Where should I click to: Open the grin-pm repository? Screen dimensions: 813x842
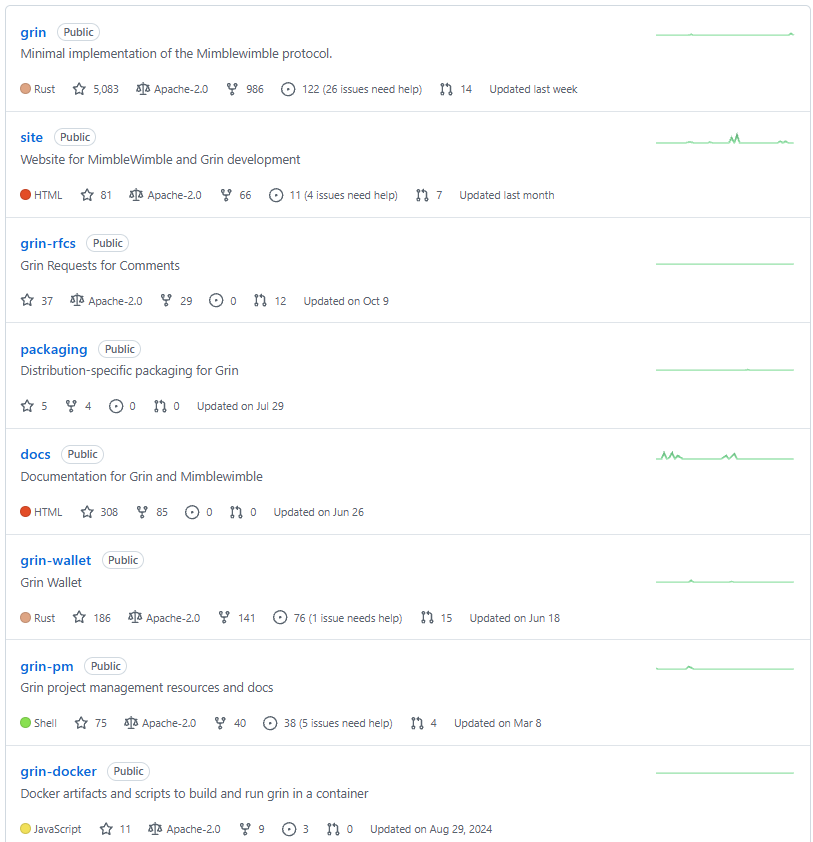pyautogui.click(x=47, y=666)
